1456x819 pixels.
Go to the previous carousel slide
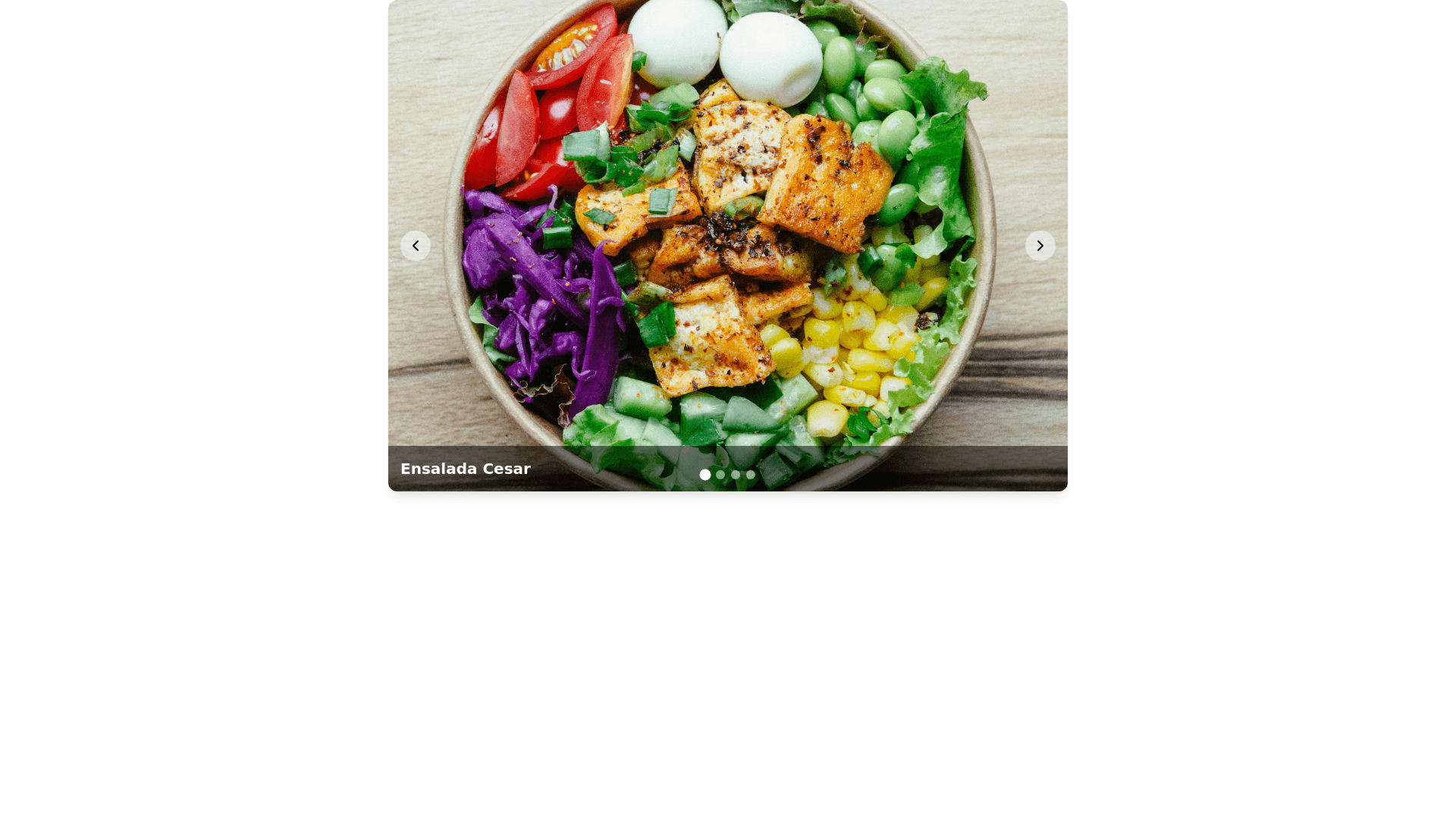[416, 246]
